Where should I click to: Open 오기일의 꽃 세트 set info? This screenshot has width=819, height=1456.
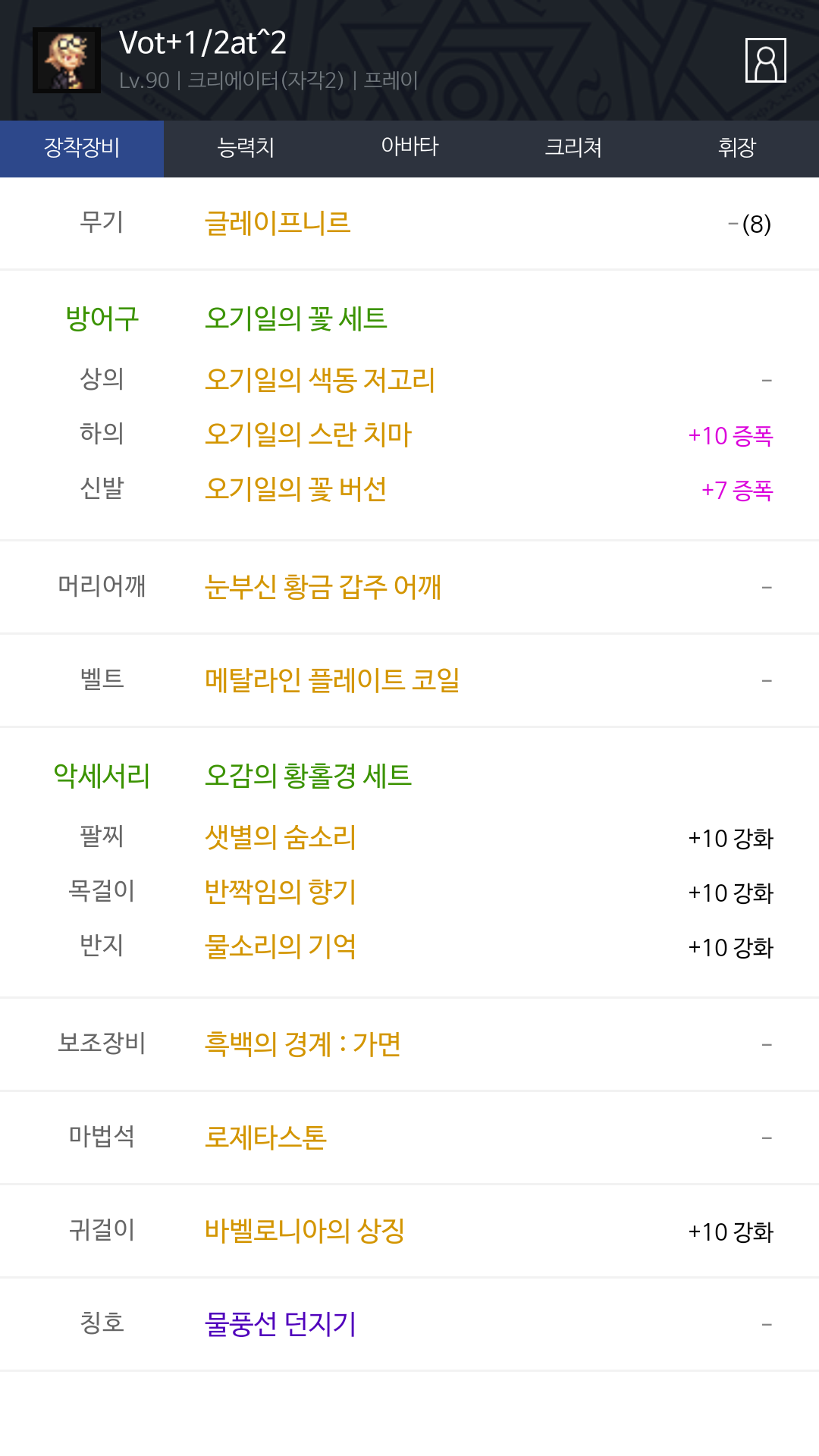coord(296,318)
